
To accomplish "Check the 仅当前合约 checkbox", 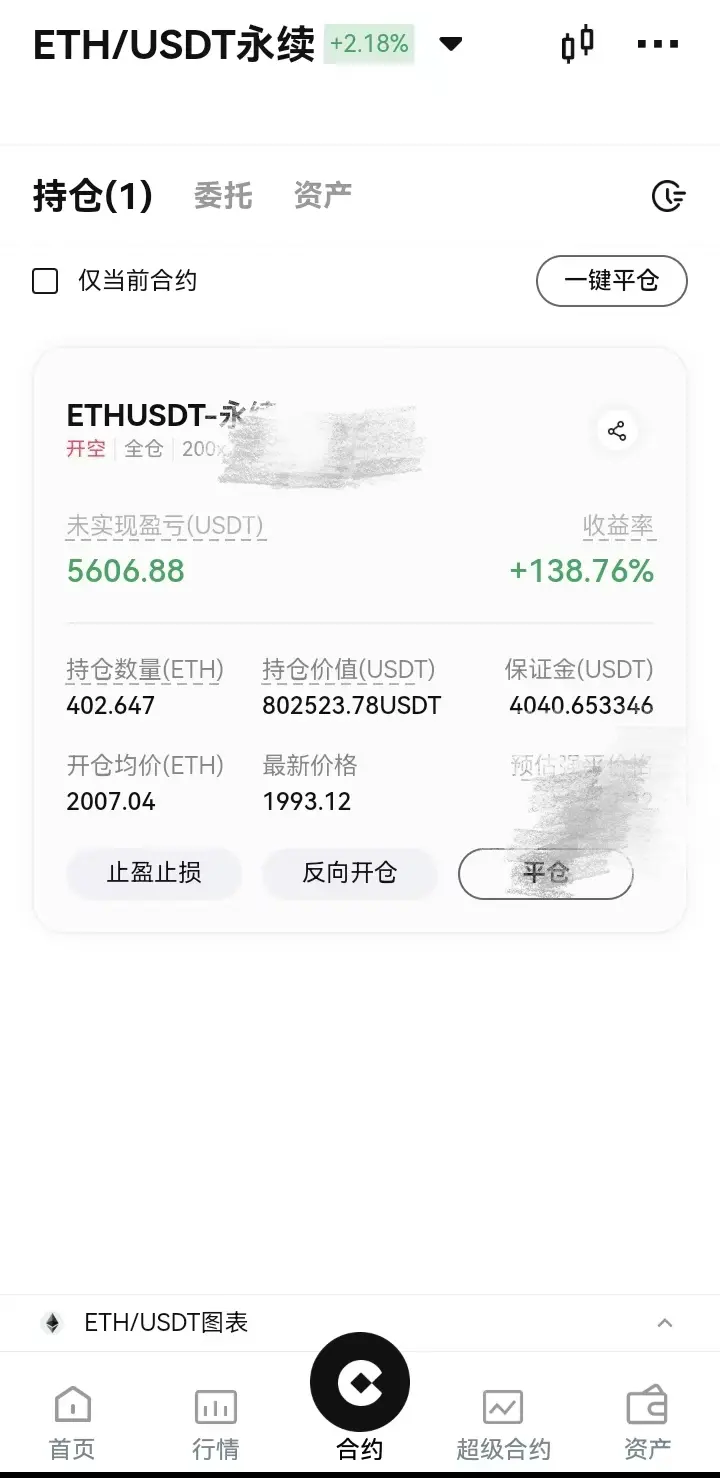I will pyautogui.click(x=45, y=281).
